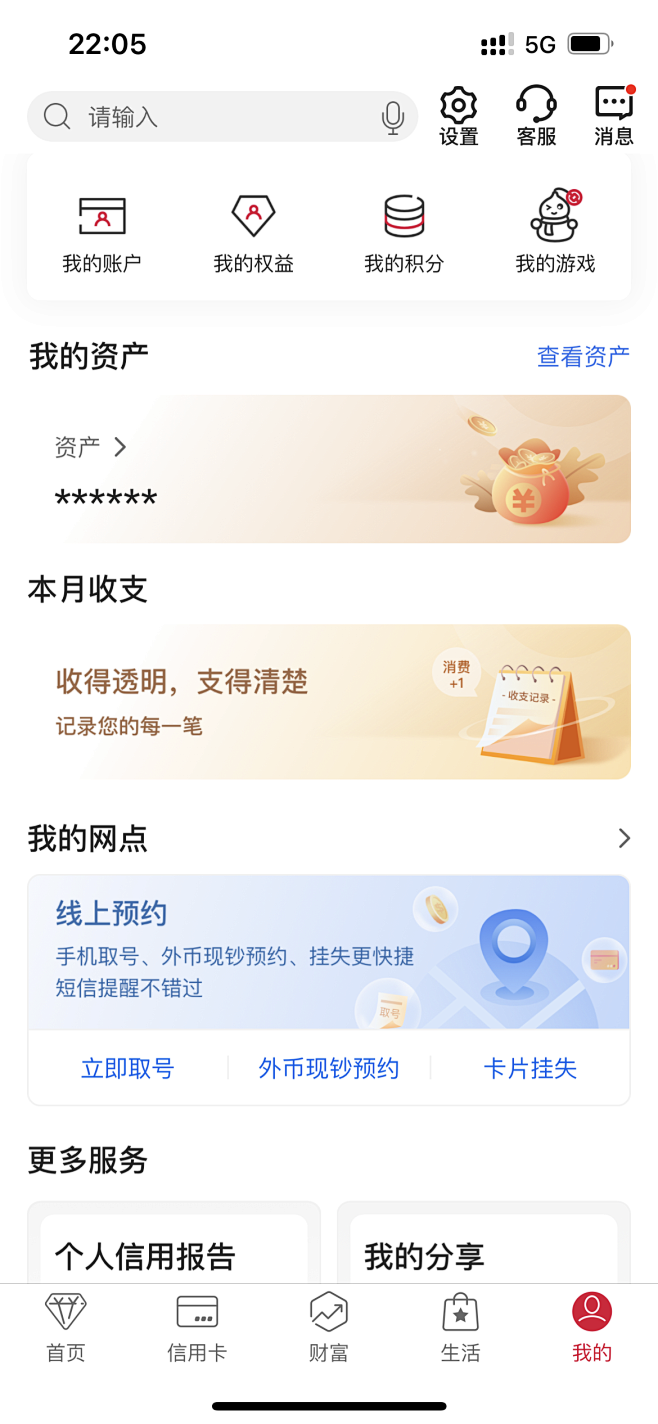Open 设置 settings

459,116
